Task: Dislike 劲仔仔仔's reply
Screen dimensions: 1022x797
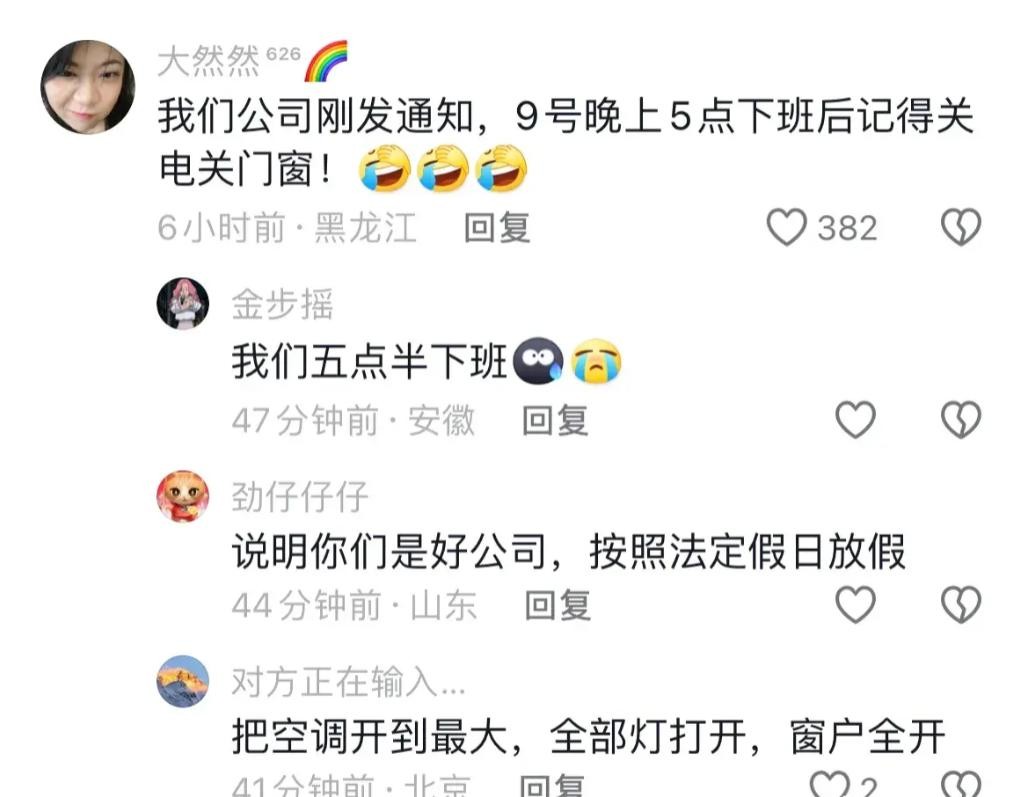Action: [x=961, y=604]
